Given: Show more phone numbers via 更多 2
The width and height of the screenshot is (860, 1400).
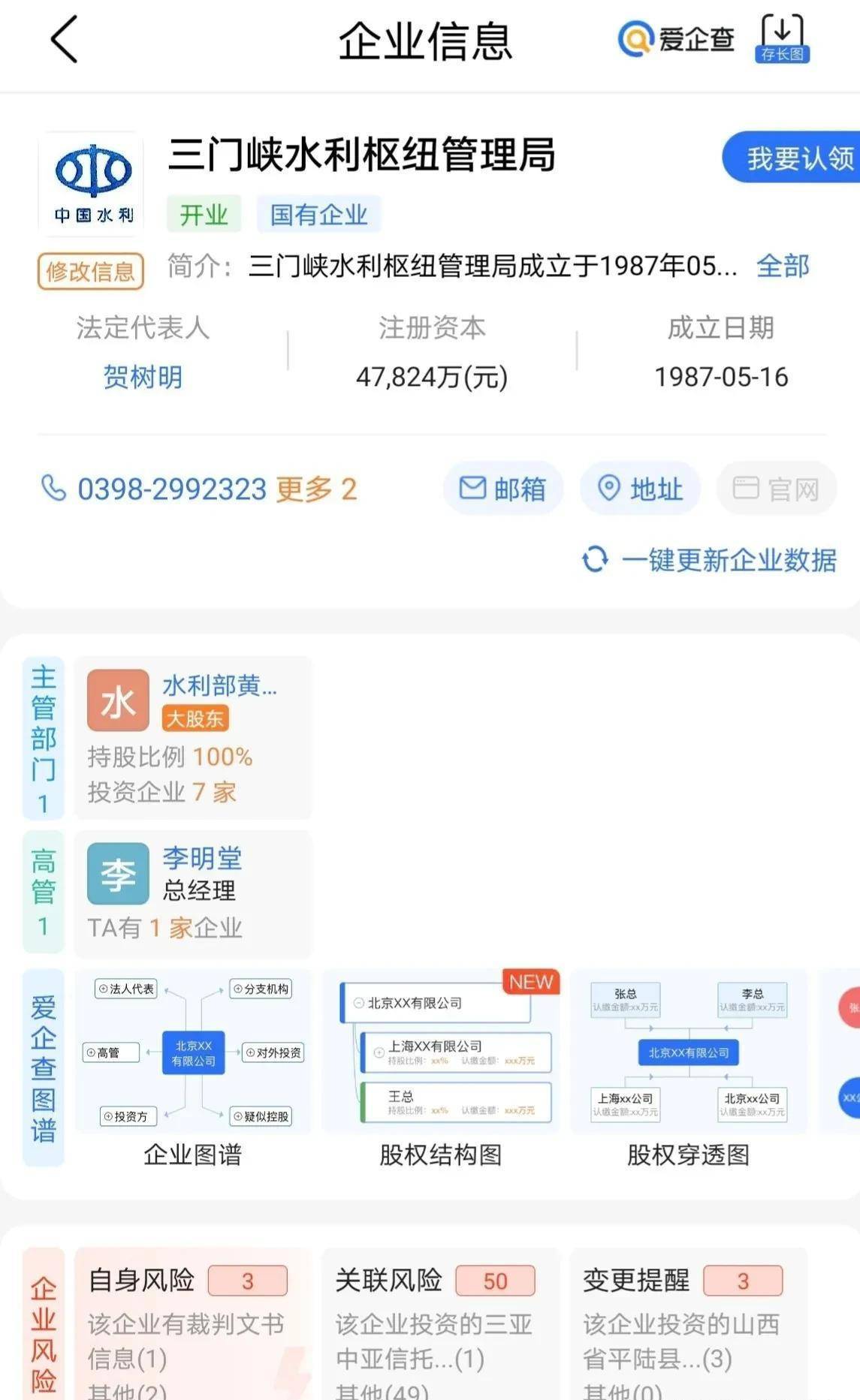Looking at the screenshot, I should 316,489.
